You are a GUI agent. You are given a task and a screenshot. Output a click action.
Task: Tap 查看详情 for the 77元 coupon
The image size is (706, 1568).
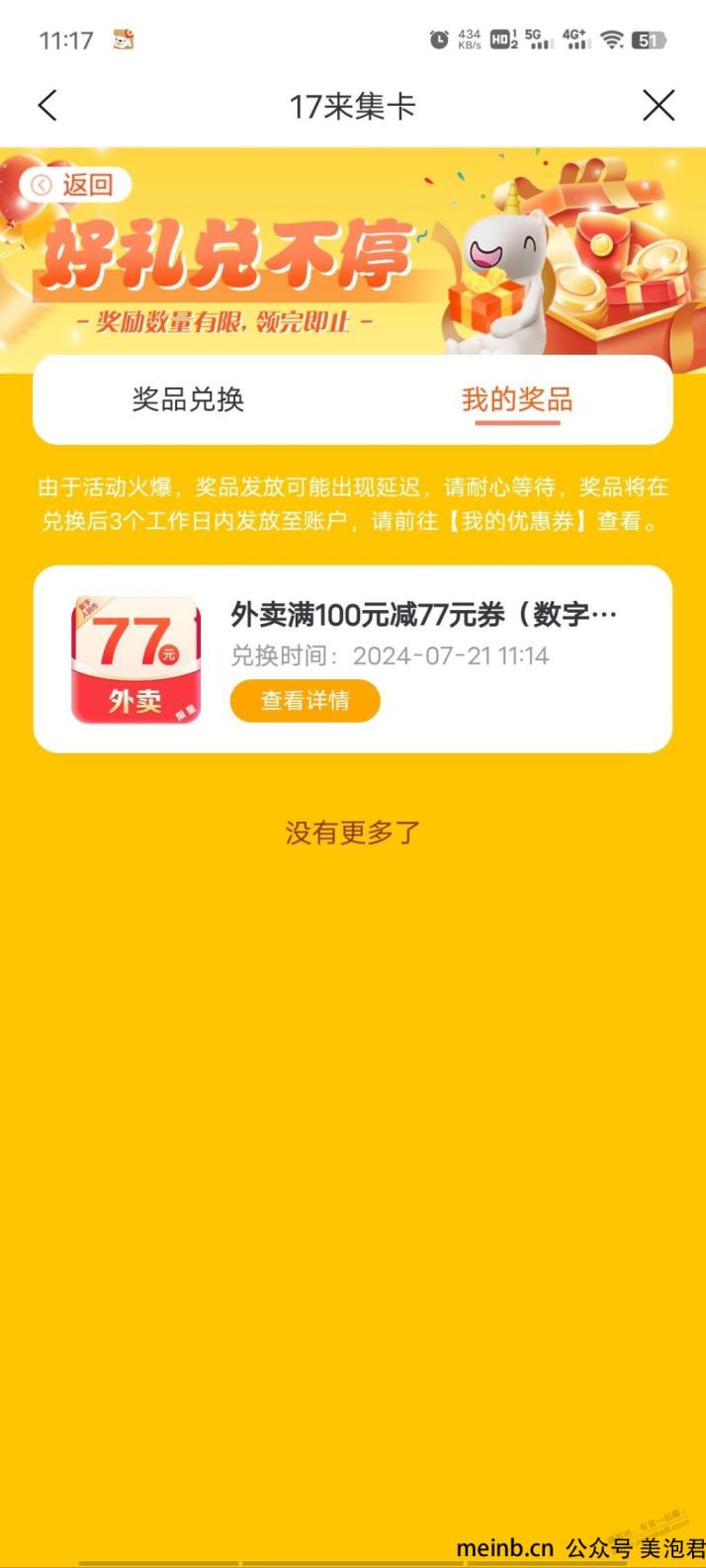[x=305, y=701]
